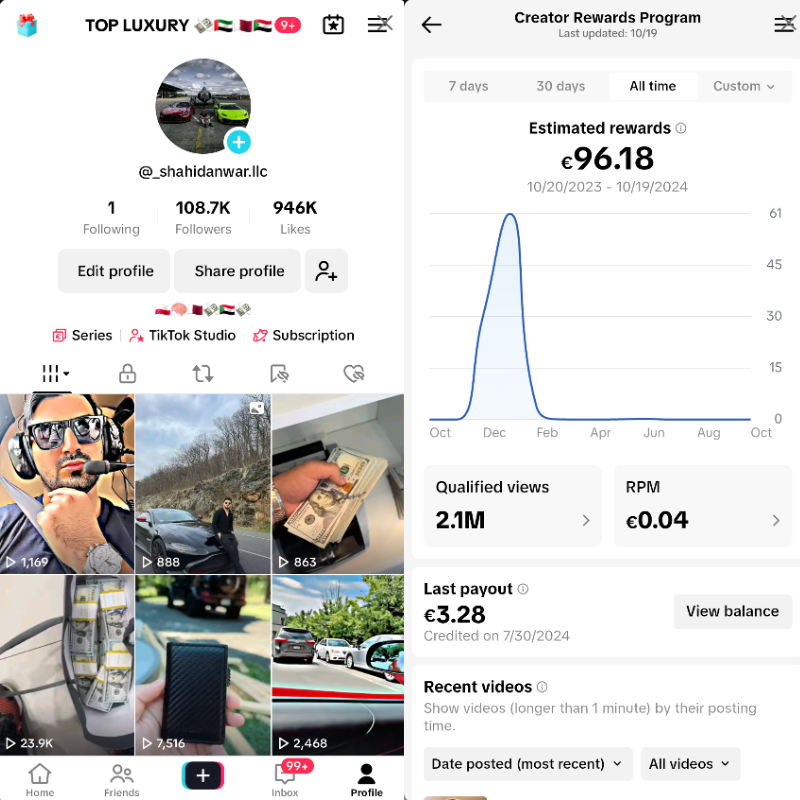Open TikTok Studio

coord(183,336)
